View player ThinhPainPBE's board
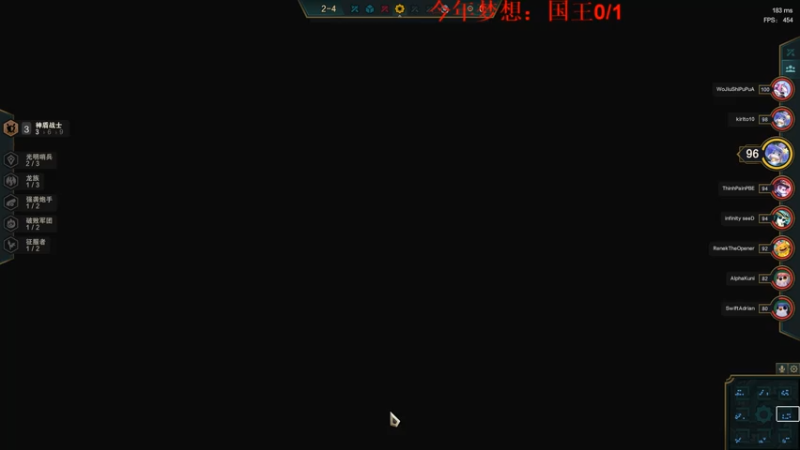 [x=783, y=188]
